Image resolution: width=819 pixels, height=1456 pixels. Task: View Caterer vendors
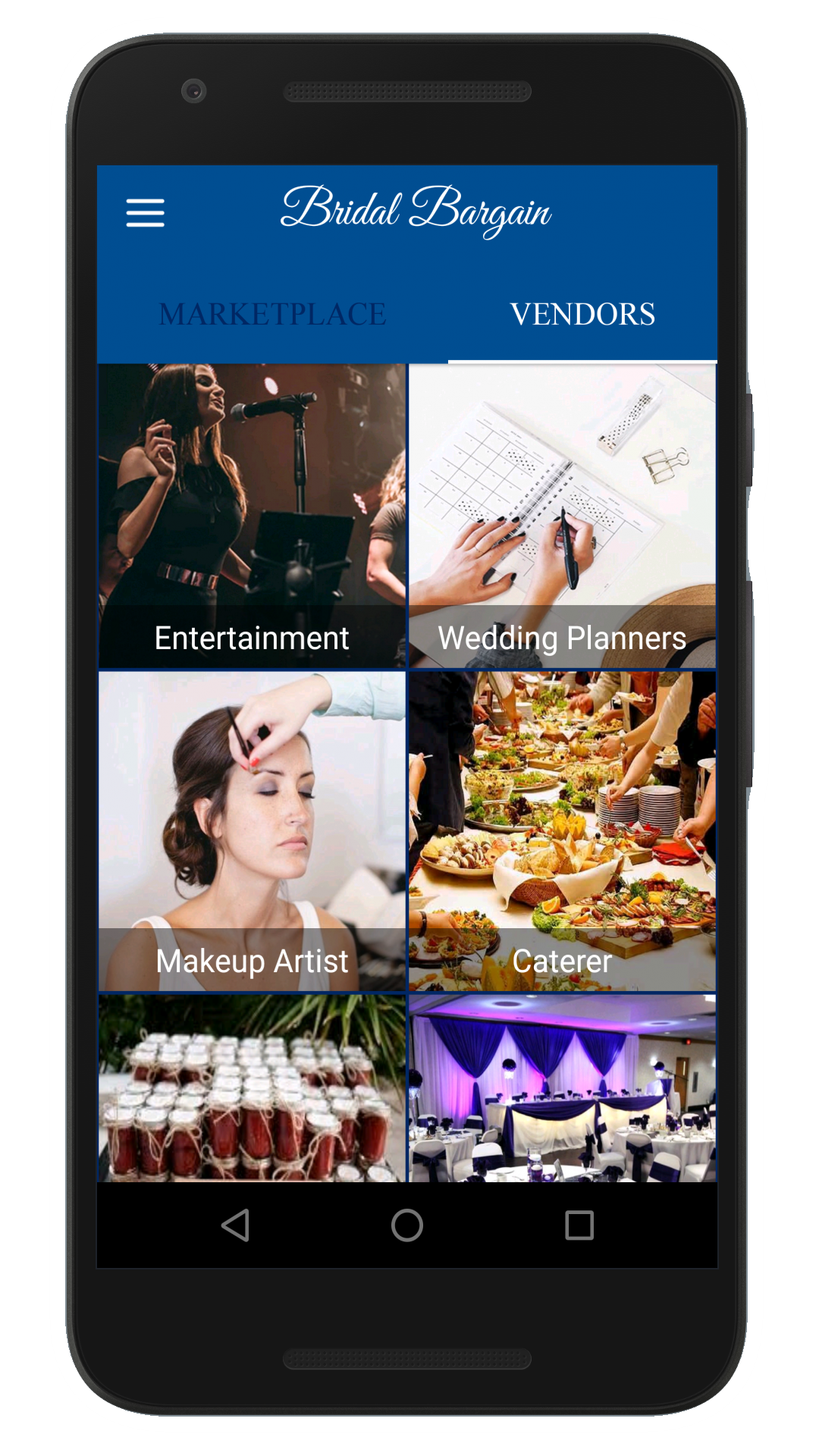pos(562,831)
